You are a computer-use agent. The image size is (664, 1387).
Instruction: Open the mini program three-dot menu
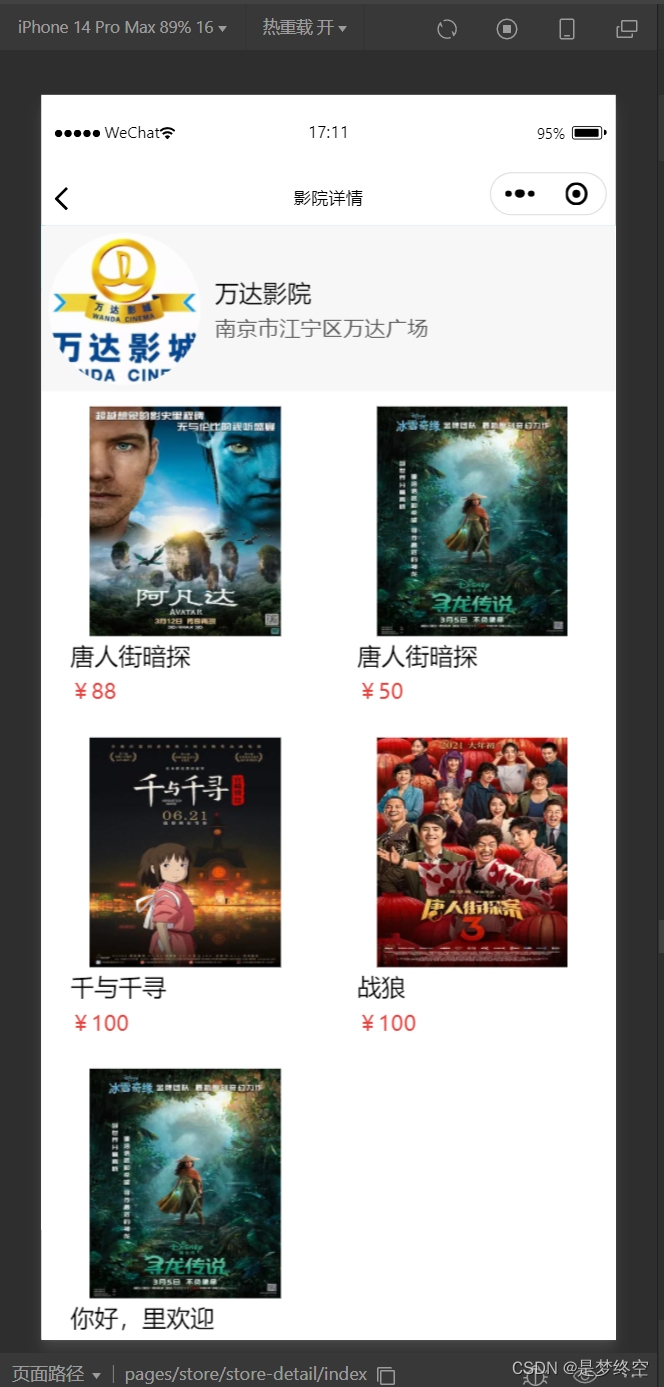click(x=520, y=194)
